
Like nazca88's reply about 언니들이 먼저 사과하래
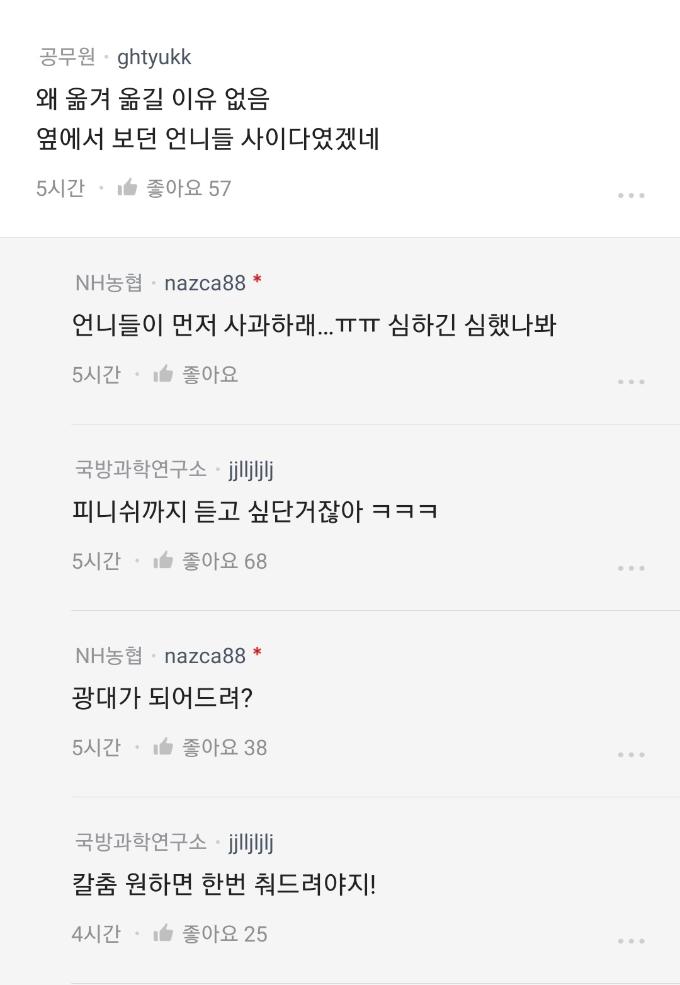pos(164,375)
